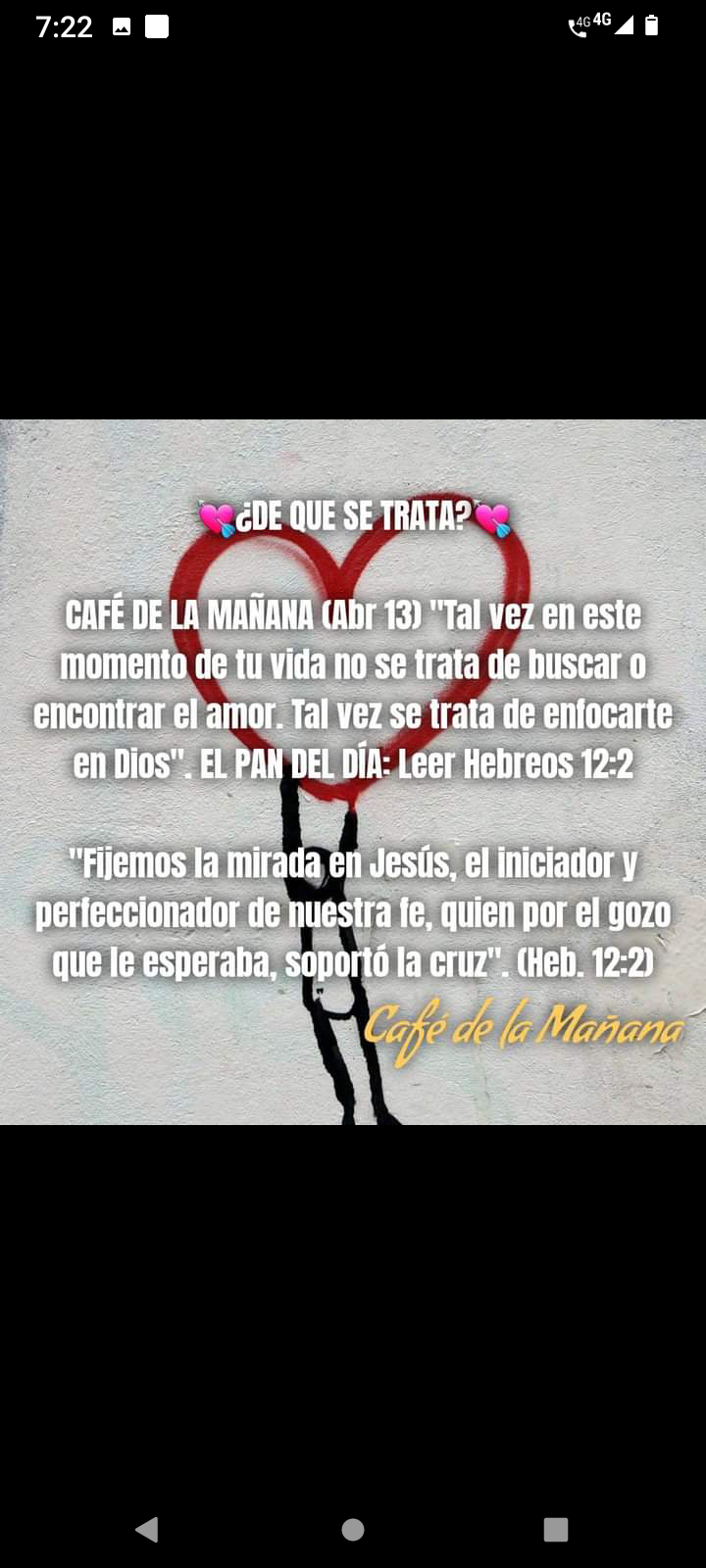
Task: Go back using the navigation bar
Action: [x=147, y=1529]
